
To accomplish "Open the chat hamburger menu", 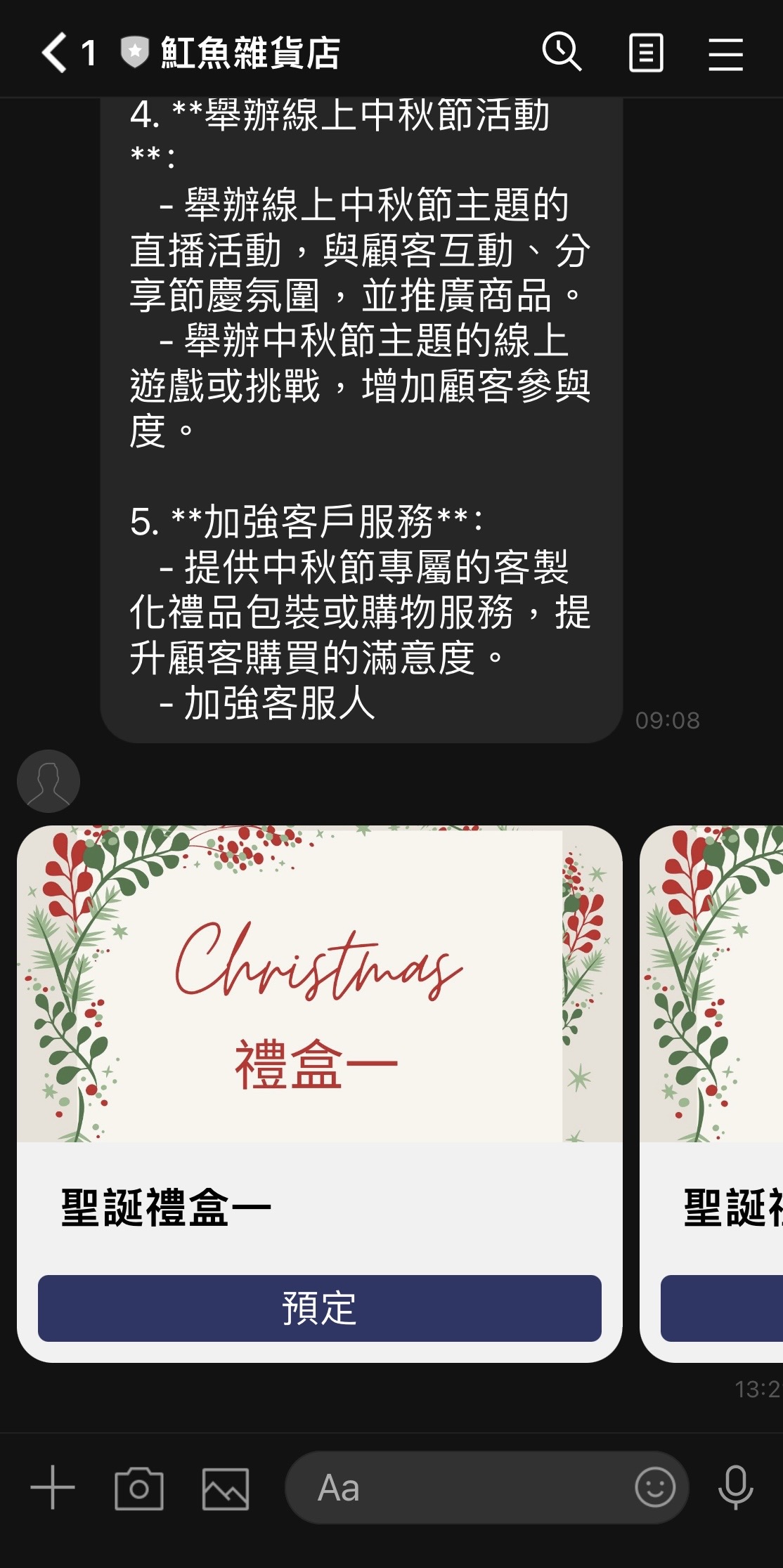I will point(725,53).
